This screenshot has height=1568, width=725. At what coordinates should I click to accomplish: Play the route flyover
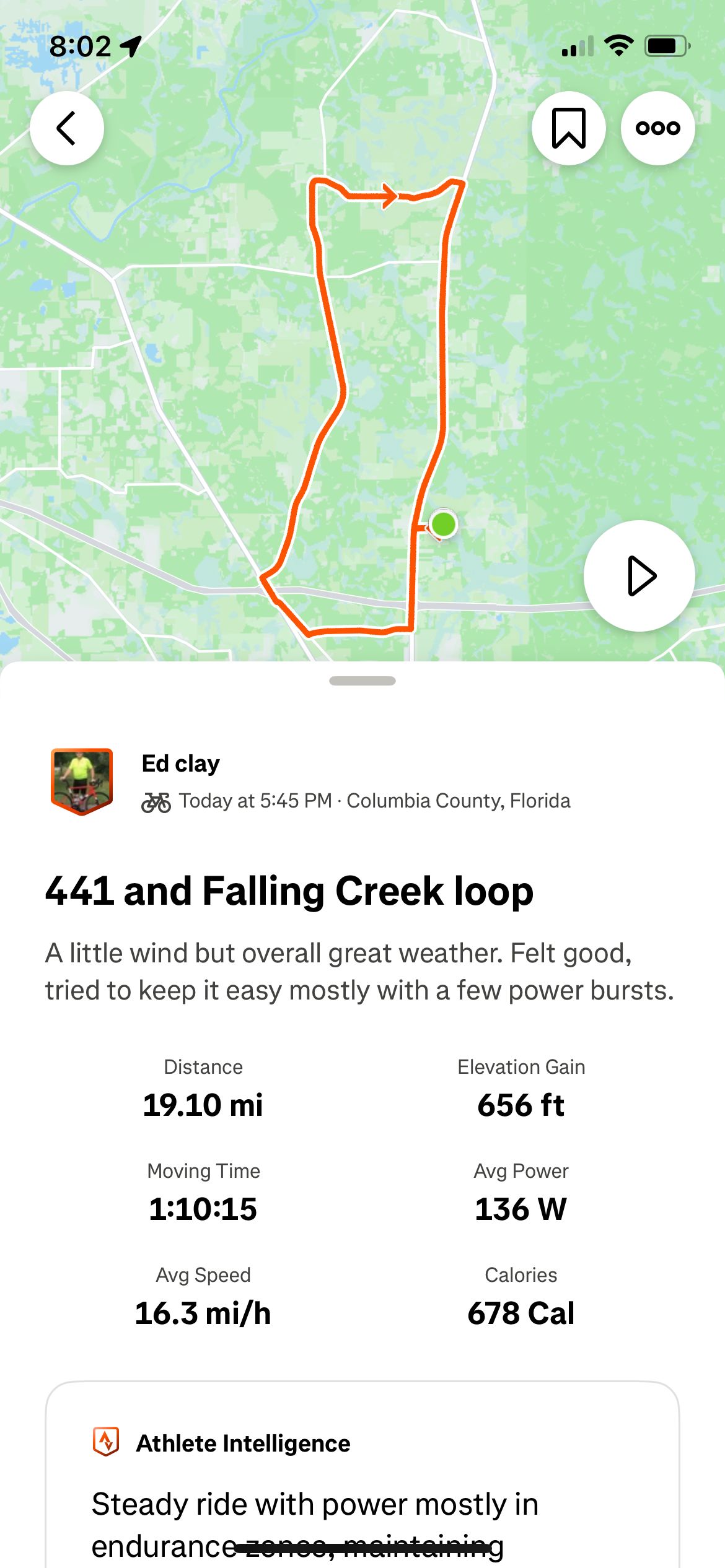point(639,576)
